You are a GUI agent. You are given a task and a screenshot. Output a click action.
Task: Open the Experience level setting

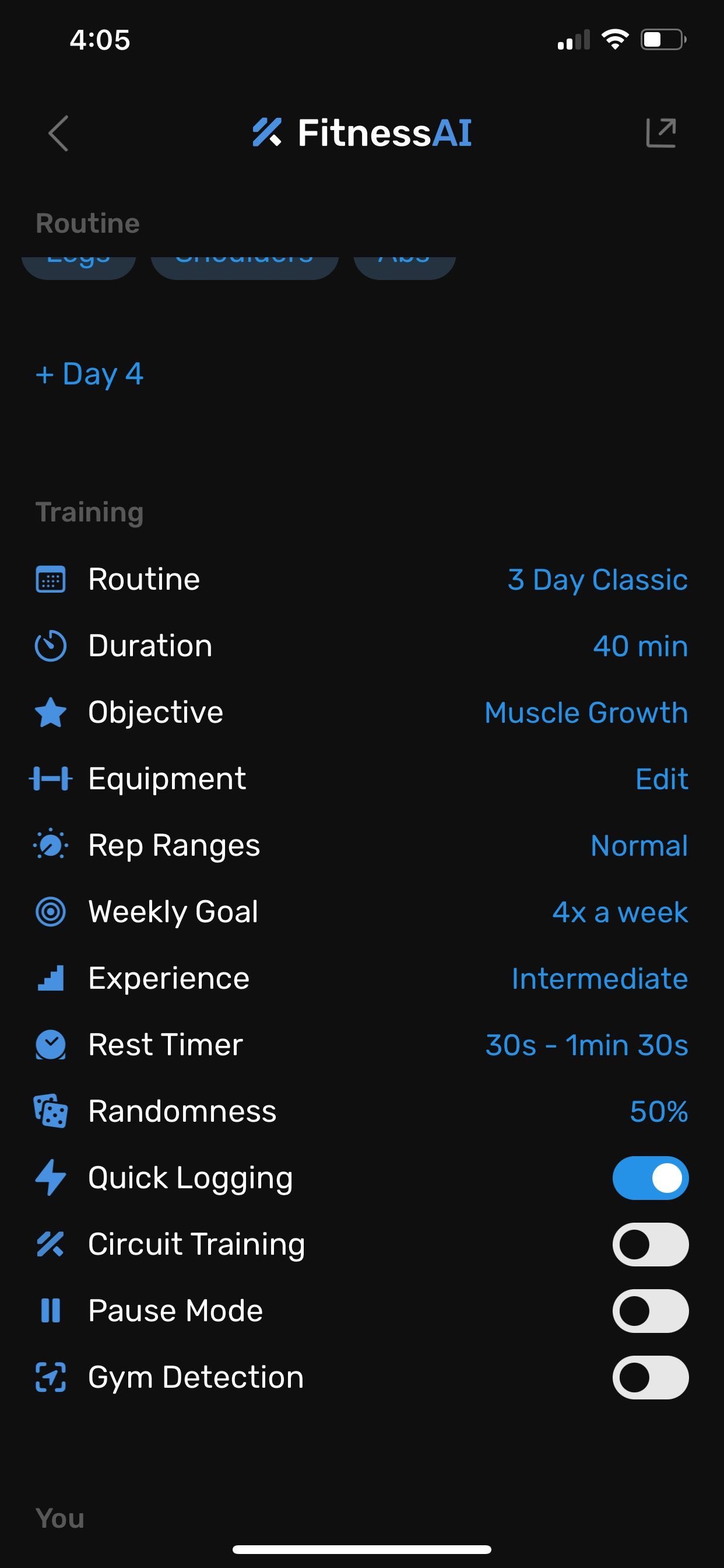pos(599,979)
